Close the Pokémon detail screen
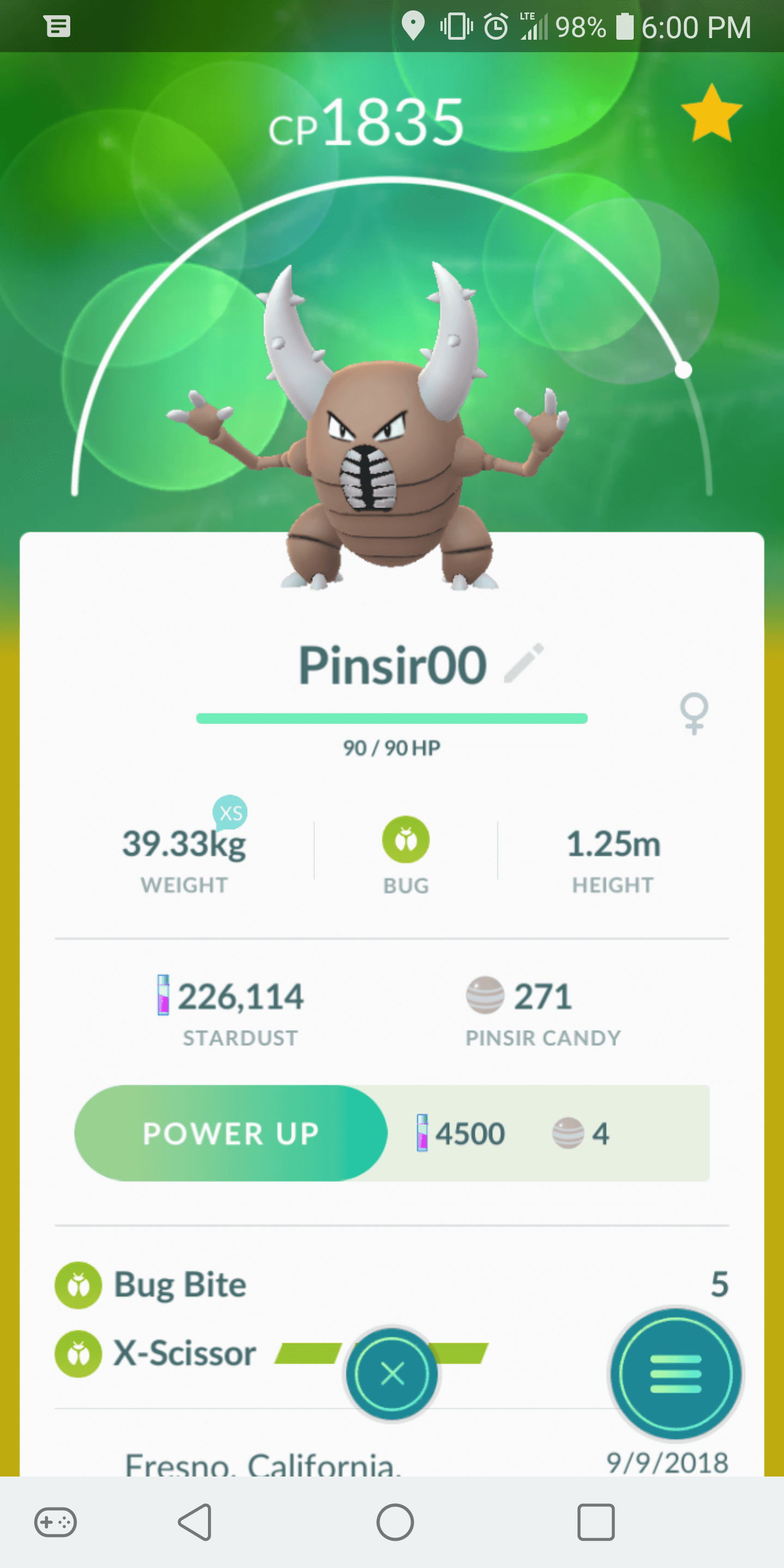 [392, 1374]
